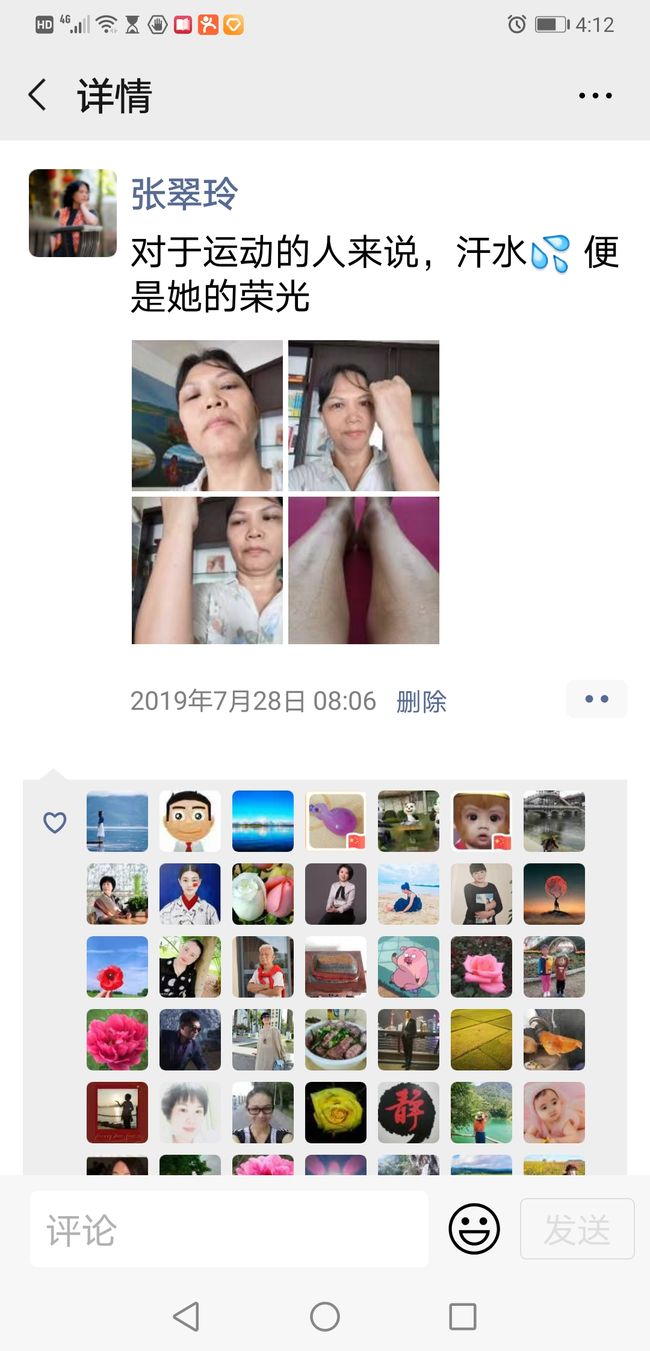The image size is (650, 1351).
Task: Open the liker with cartoon man avatar
Action: (x=190, y=821)
